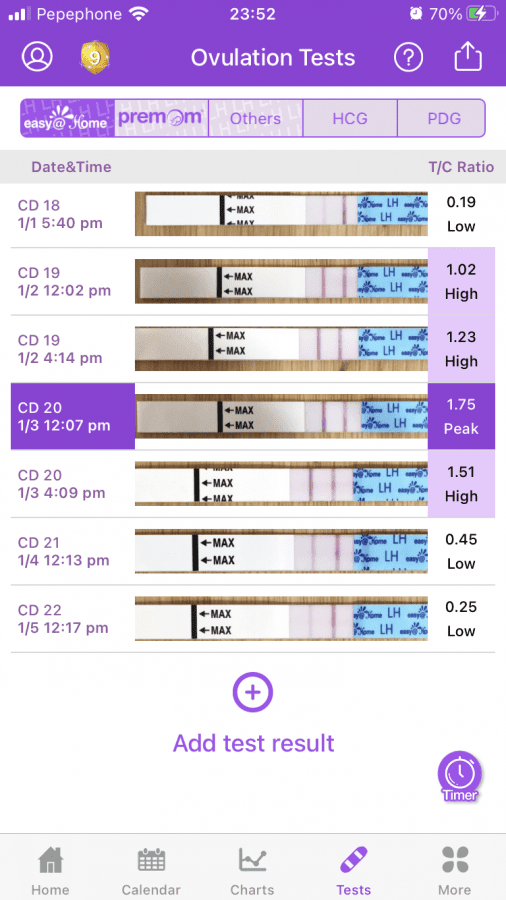The height and width of the screenshot is (900, 506).
Task: Open the 1/2 4:14 pm test entry
Action: (252, 349)
